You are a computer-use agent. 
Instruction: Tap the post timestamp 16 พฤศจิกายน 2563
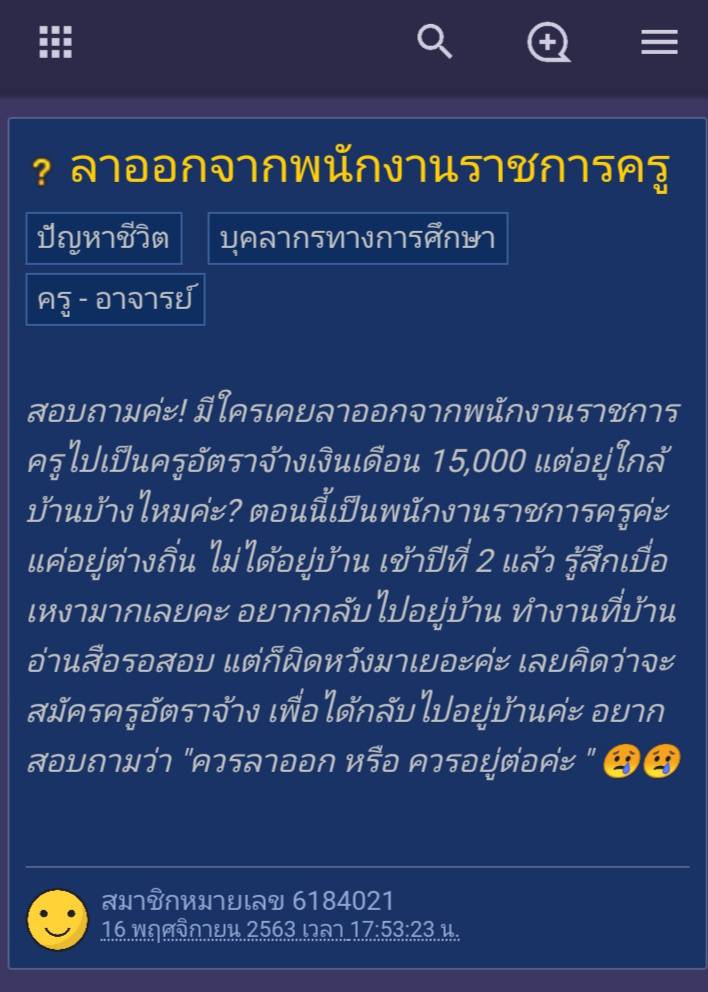[280, 930]
